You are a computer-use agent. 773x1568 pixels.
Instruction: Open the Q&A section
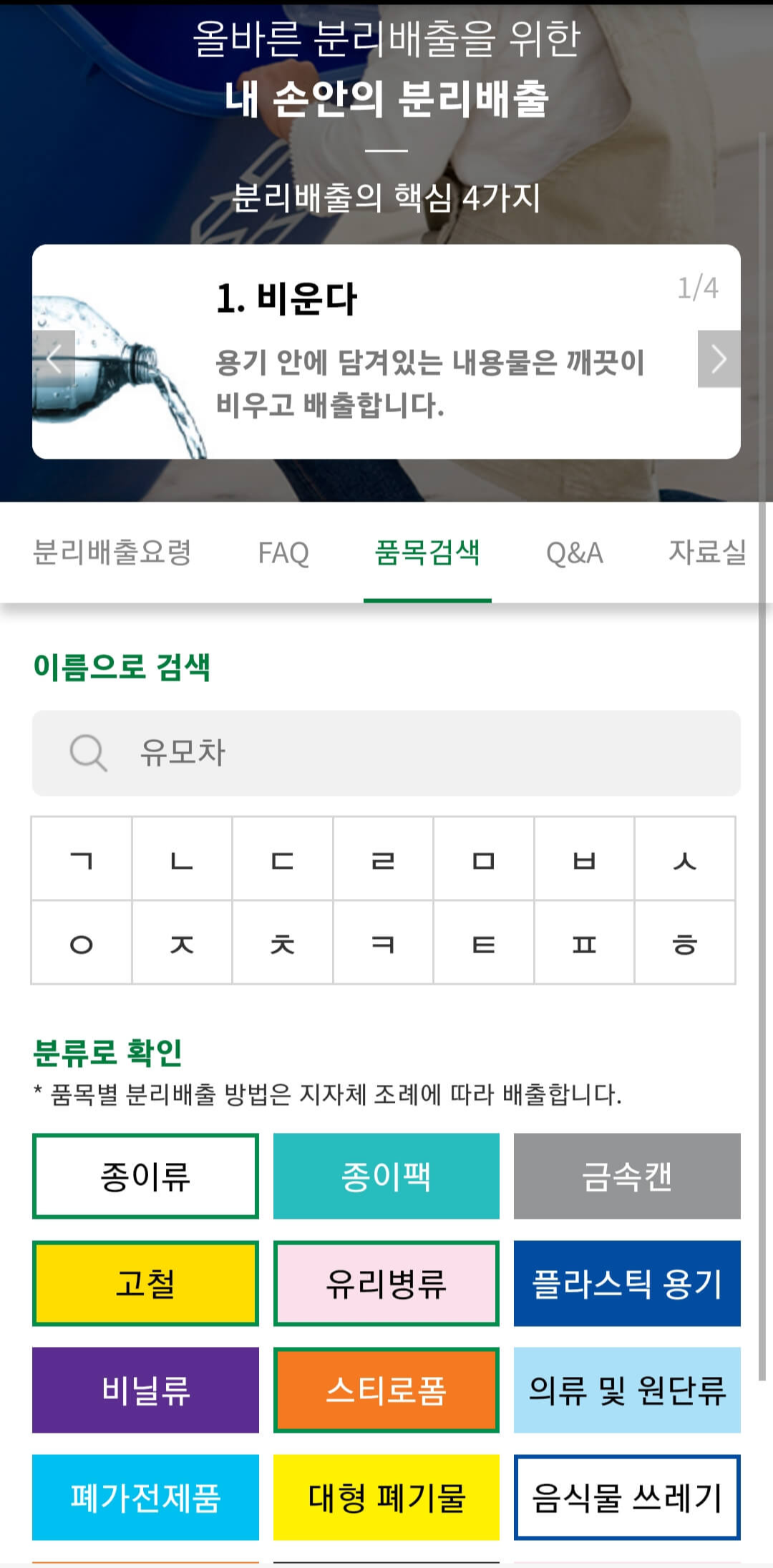pos(575,552)
